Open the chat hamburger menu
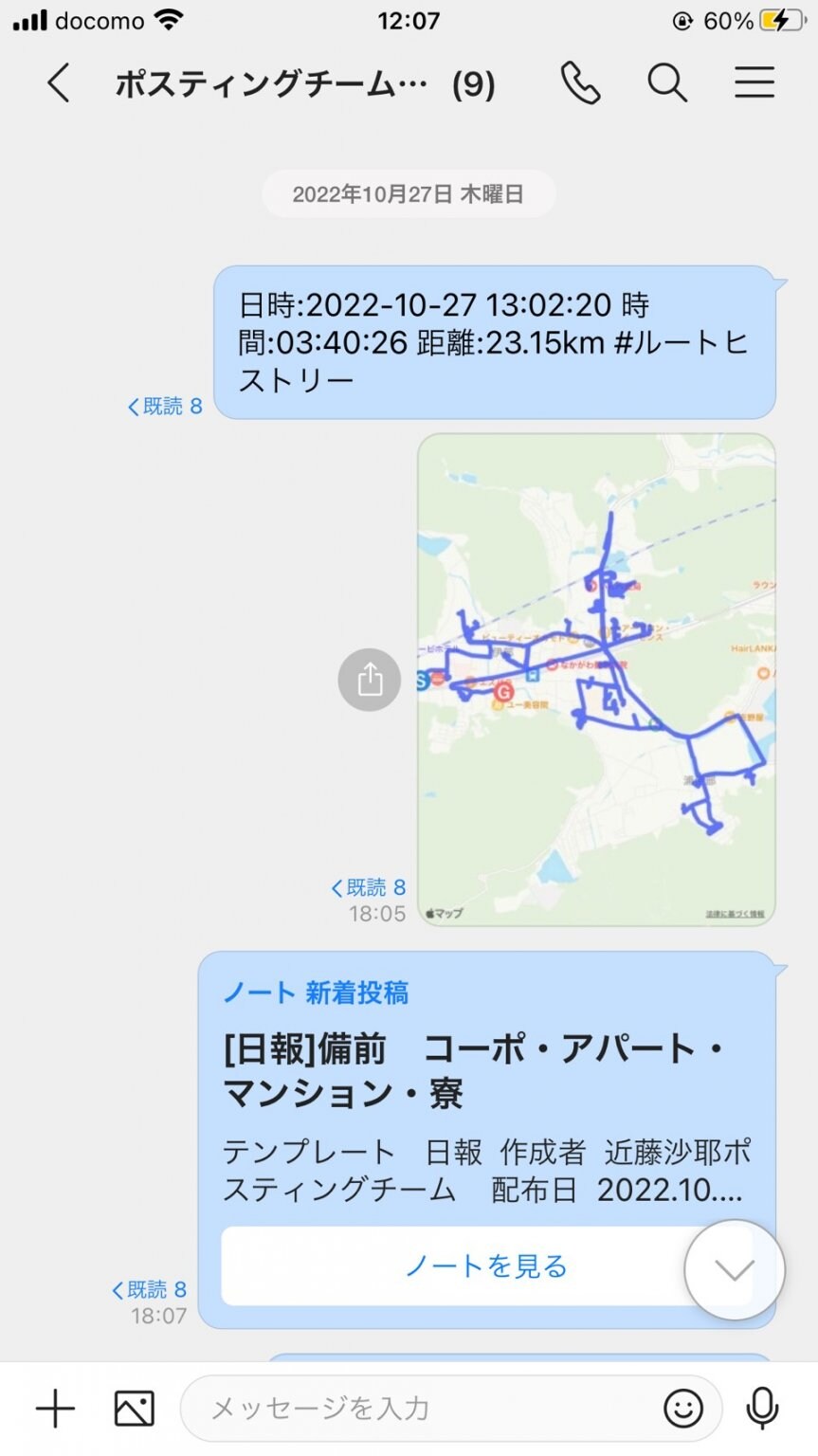 point(754,83)
